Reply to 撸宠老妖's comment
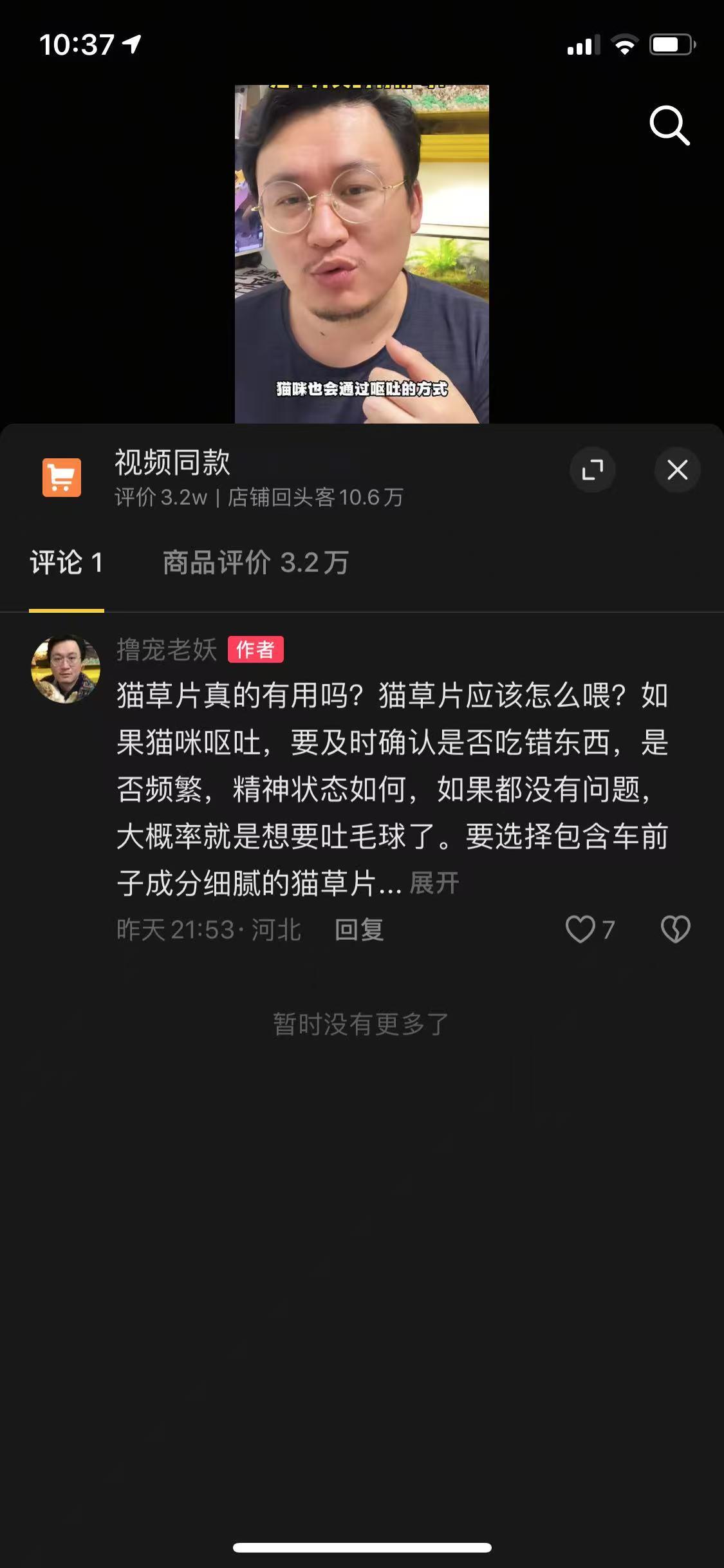Viewport: 724px width, 1568px height. coord(359,929)
